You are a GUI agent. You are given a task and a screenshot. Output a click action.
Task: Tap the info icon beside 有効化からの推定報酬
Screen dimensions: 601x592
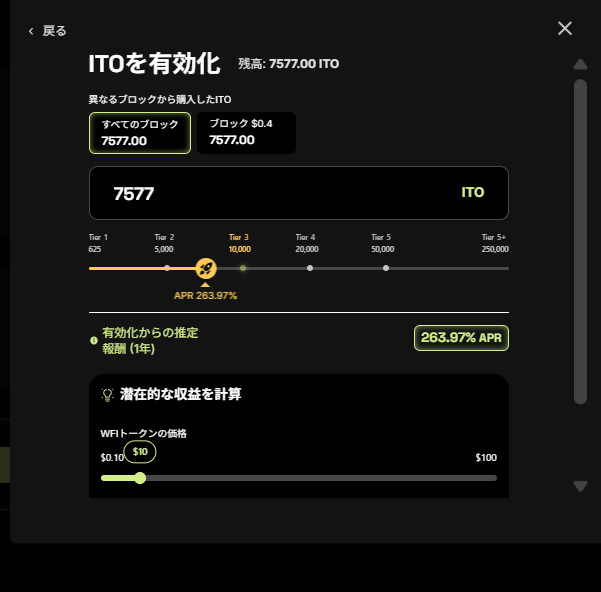pos(94,341)
